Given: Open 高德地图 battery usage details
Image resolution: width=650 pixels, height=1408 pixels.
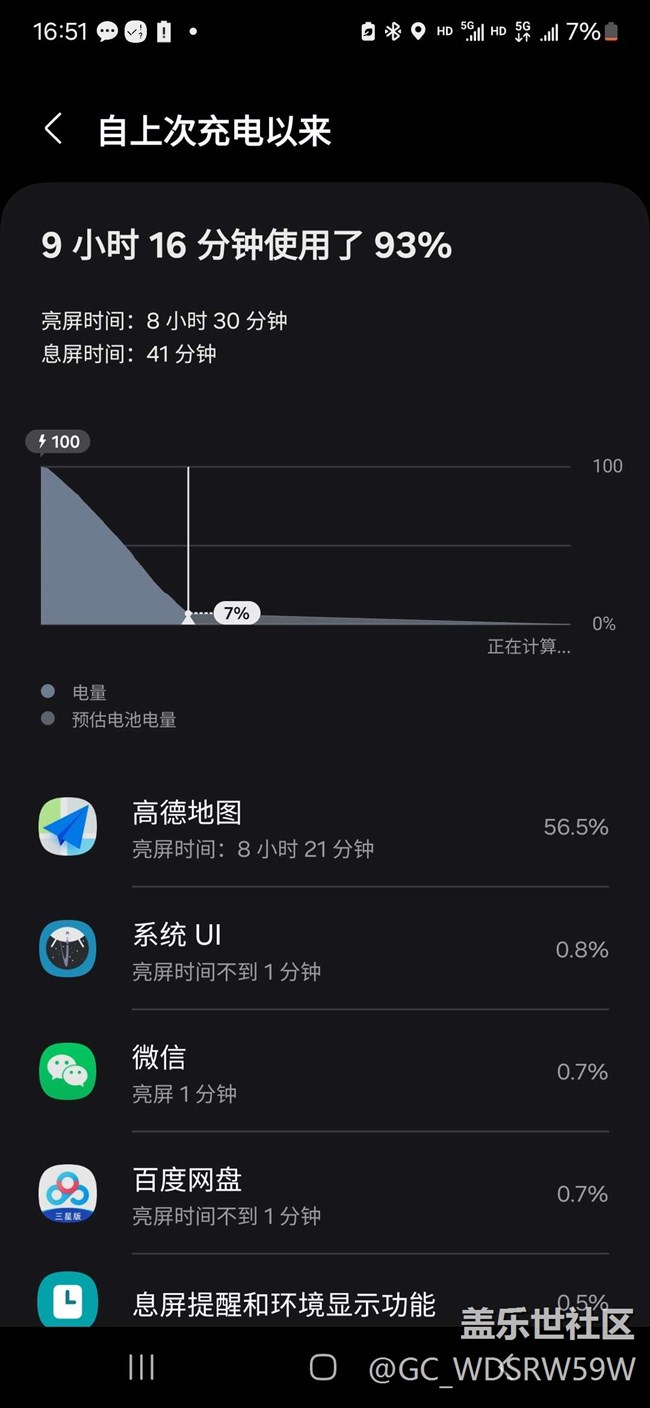Looking at the screenshot, I should (324, 827).
